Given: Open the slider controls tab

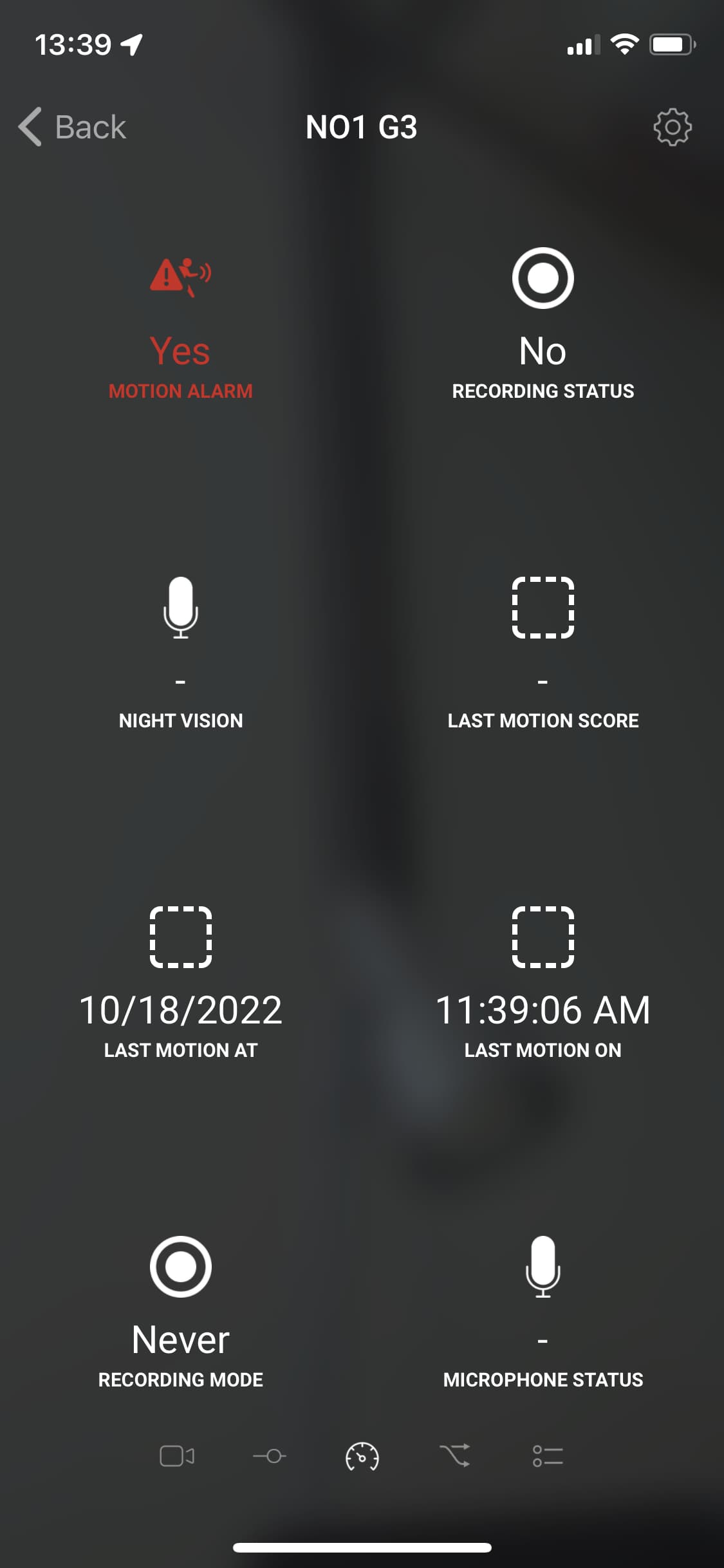Looking at the screenshot, I should click(x=270, y=1455).
